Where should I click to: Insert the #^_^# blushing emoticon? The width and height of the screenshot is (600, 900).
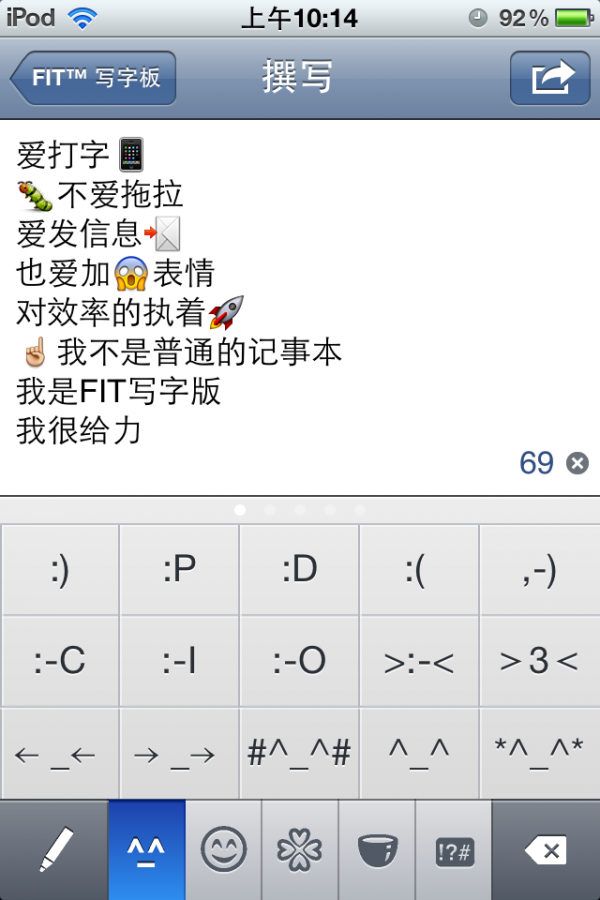(x=299, y=753)
